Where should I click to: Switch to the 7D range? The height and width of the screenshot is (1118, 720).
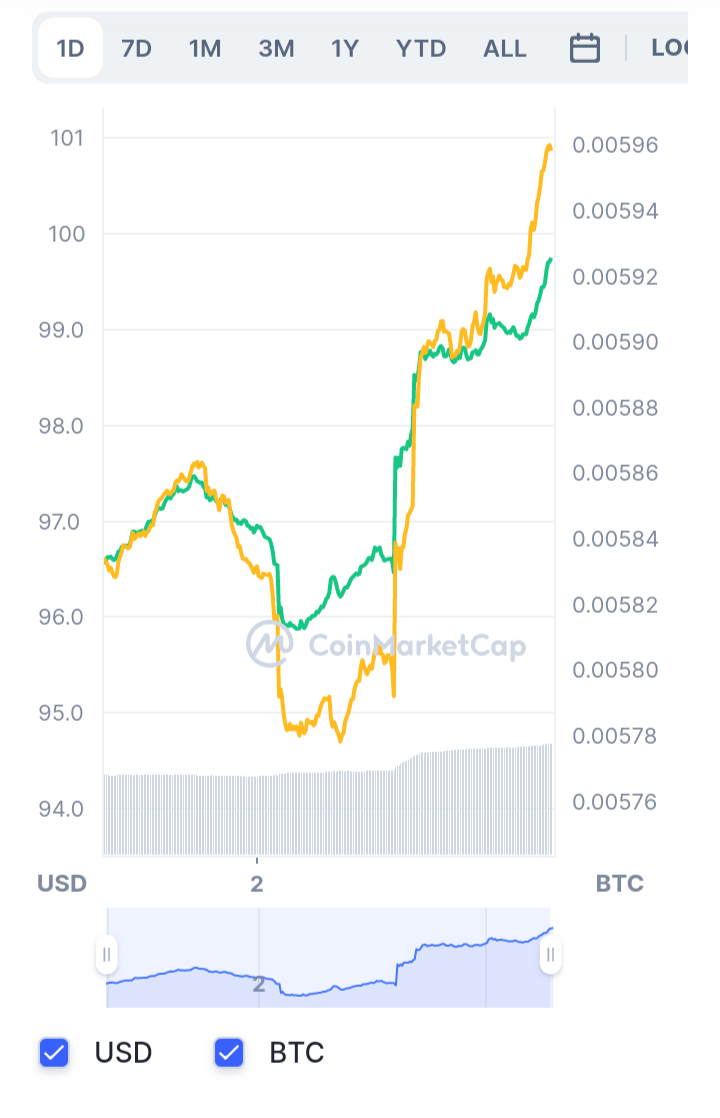tap(136, 48)
